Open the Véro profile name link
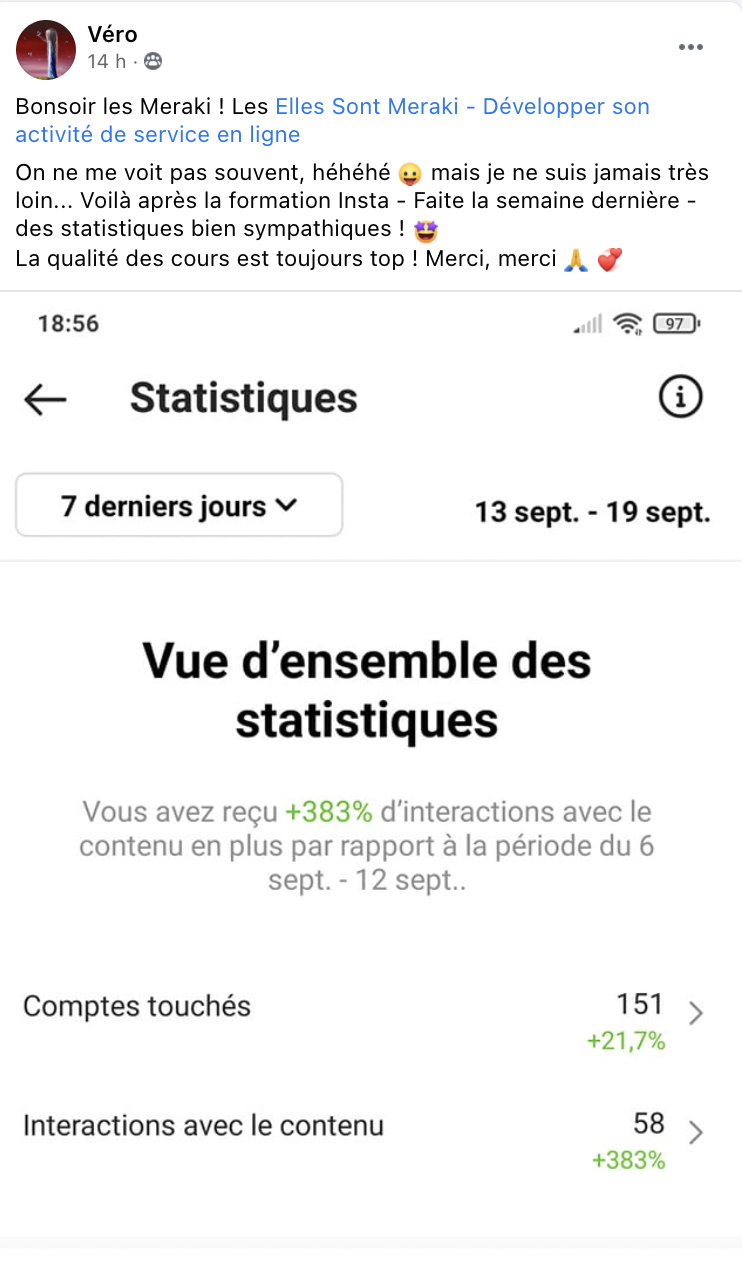742x1272 pixels. [x=112, y=35]
